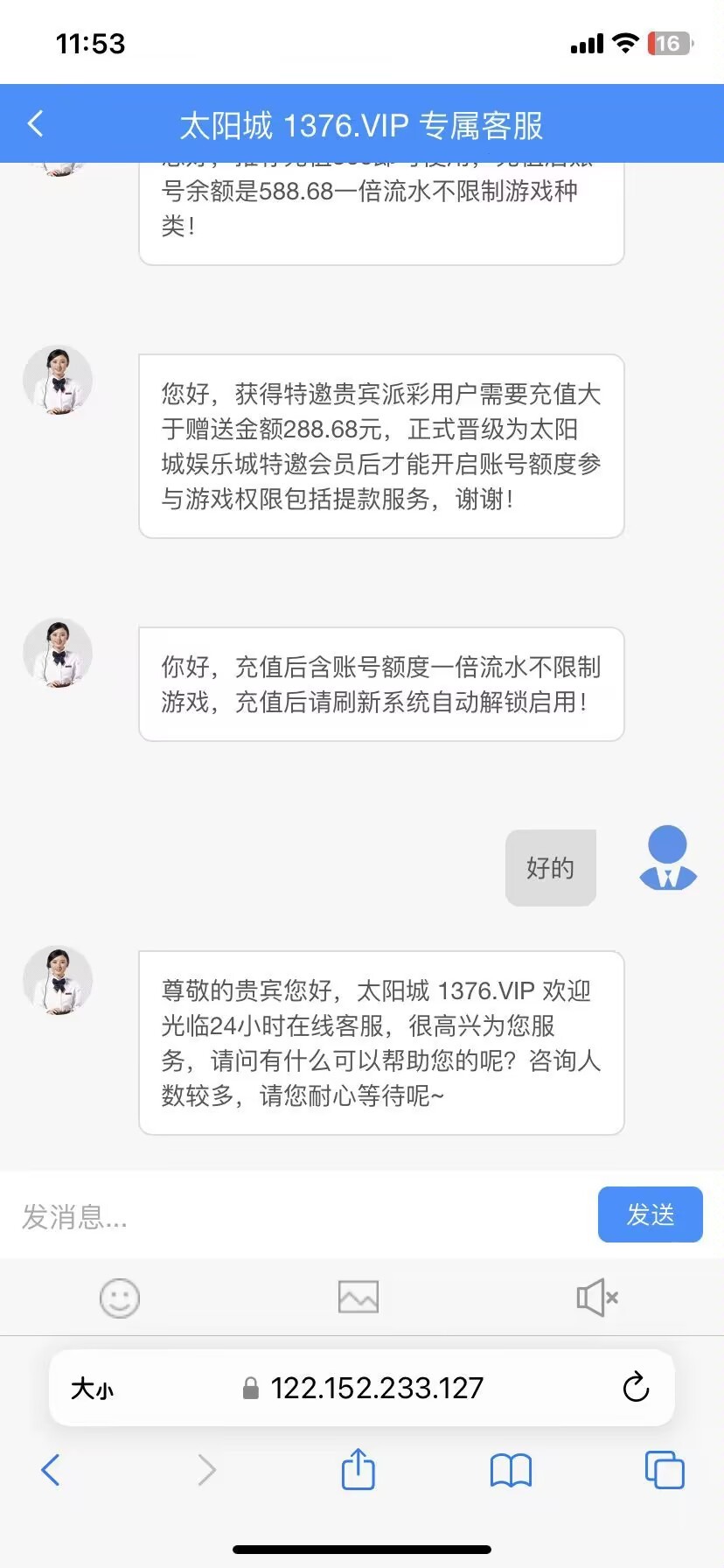Screen dimensions: 724x1568
Task: Tap the 发送 send button
Action: (650, 1214)
